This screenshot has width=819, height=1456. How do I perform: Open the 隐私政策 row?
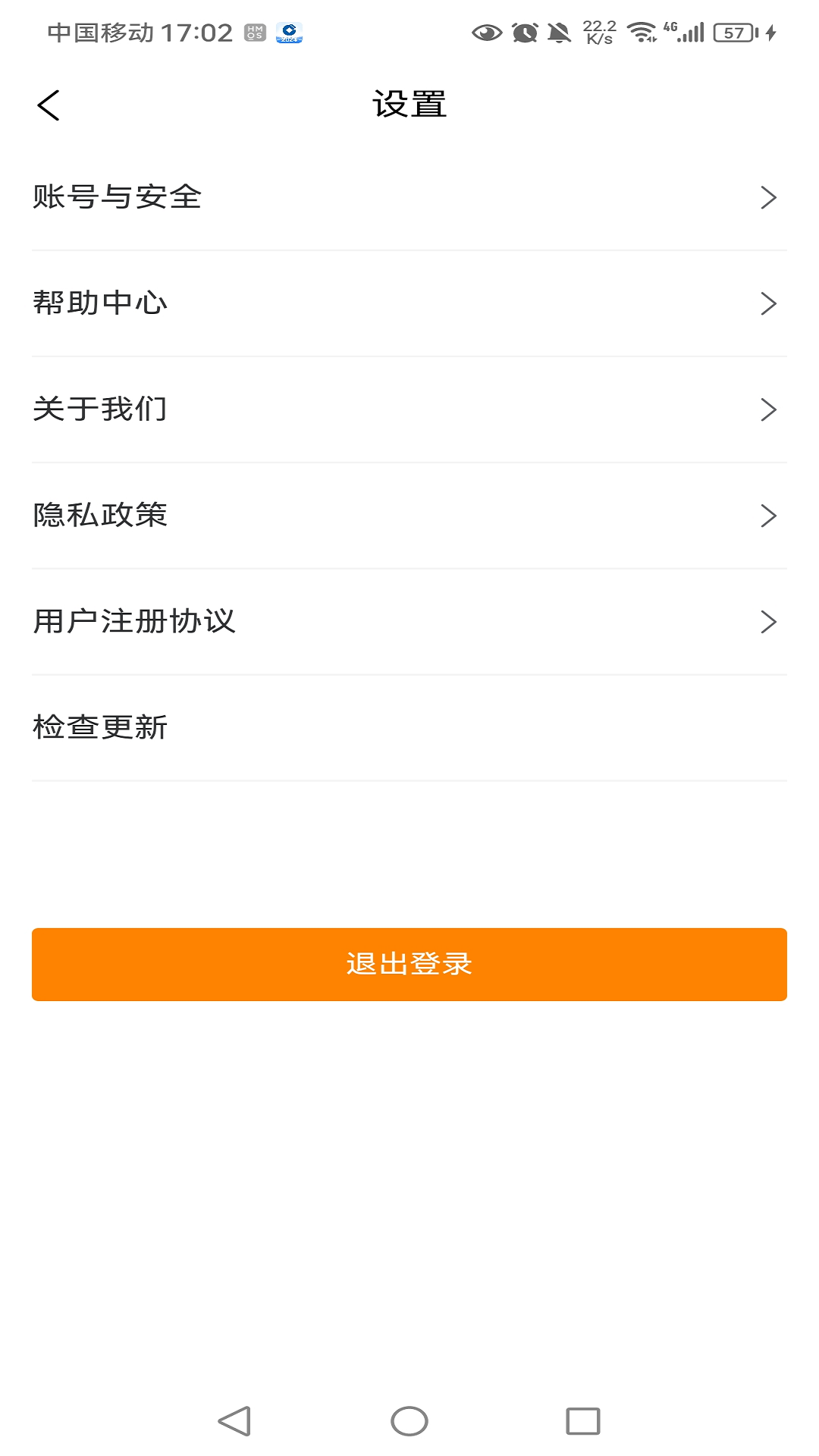(x=409, y=516)
